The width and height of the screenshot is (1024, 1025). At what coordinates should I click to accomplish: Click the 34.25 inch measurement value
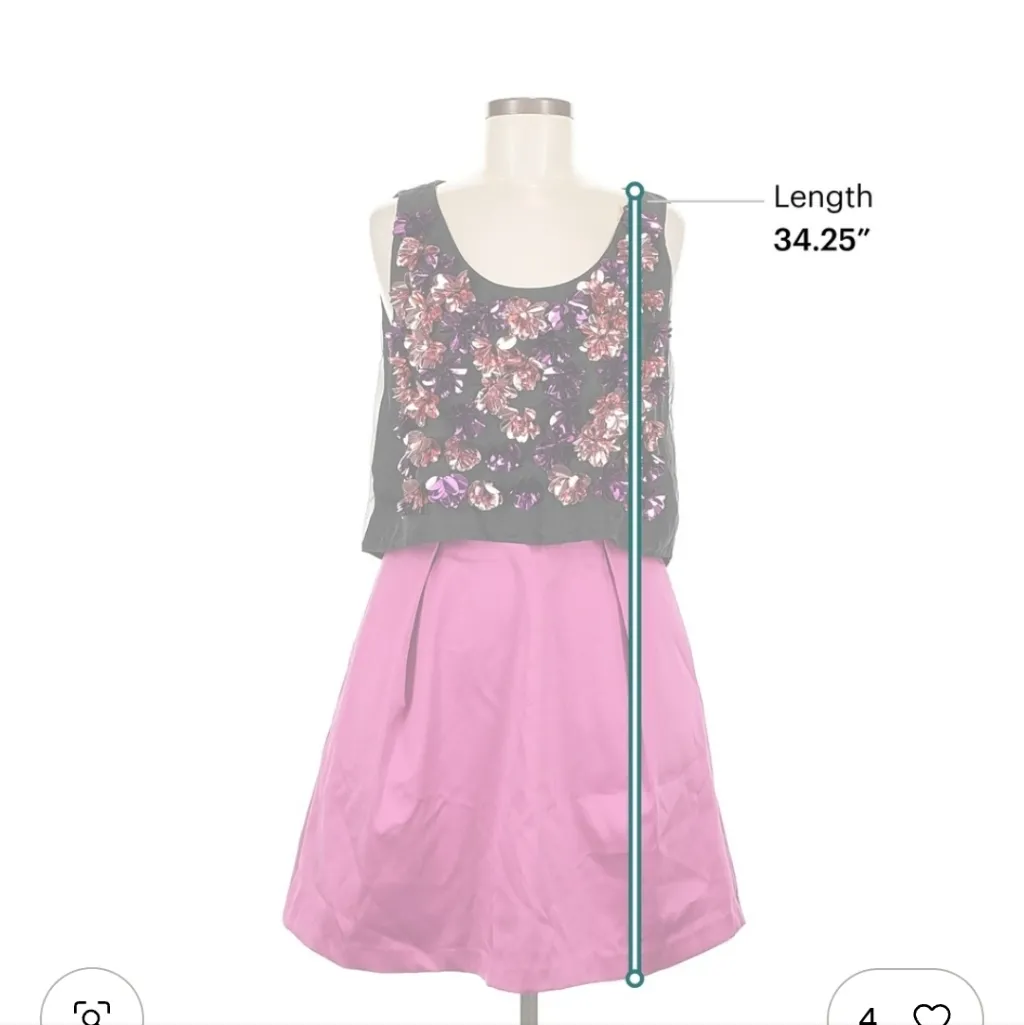click(x=822, y=238)
